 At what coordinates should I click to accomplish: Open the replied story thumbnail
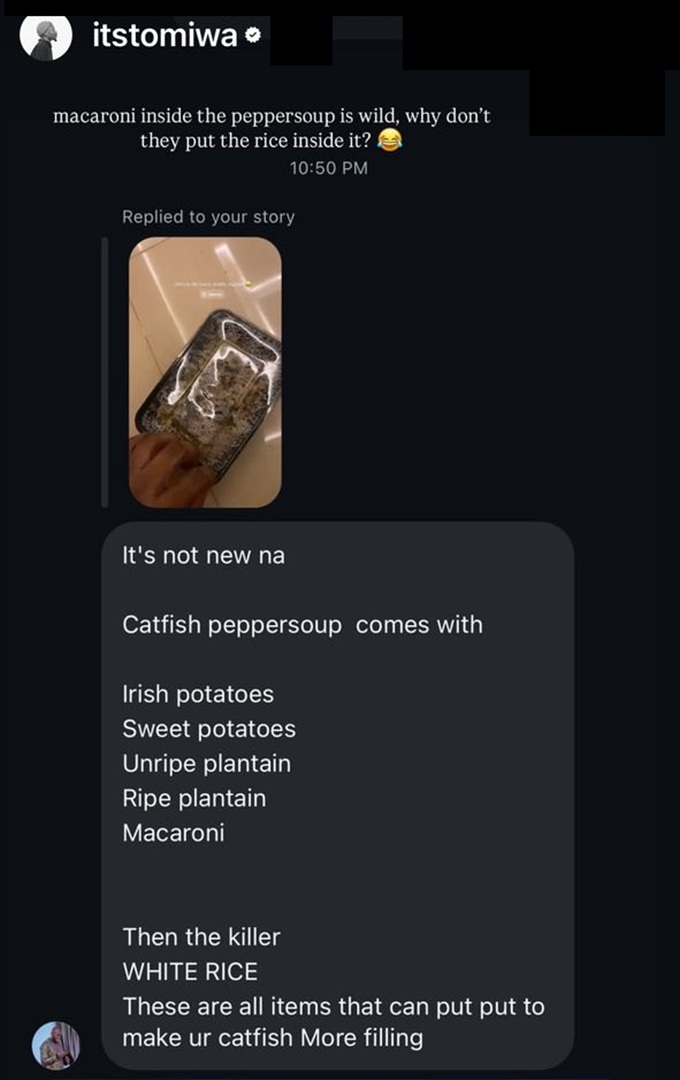[x=205, y=372]
